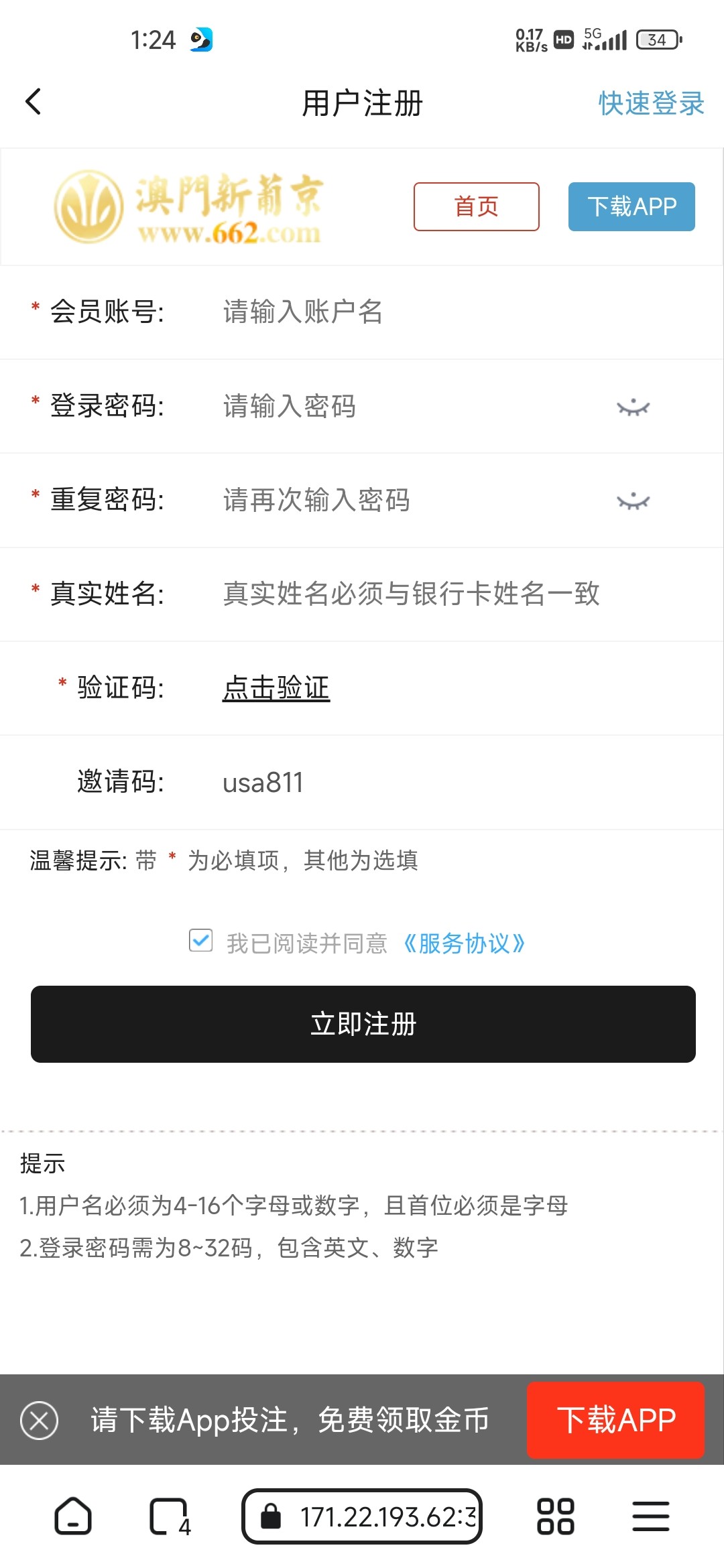Tap the blue 下载APP button in header
This screenshot has width=724, height=1568.
(x=631, y=206)
